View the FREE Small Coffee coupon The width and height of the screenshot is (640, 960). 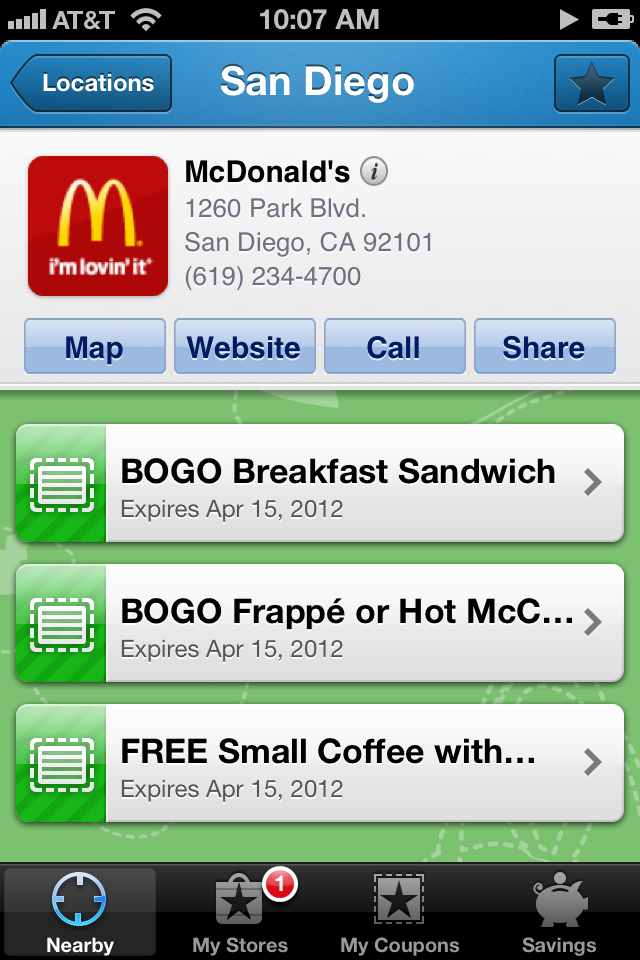point(320,763)
